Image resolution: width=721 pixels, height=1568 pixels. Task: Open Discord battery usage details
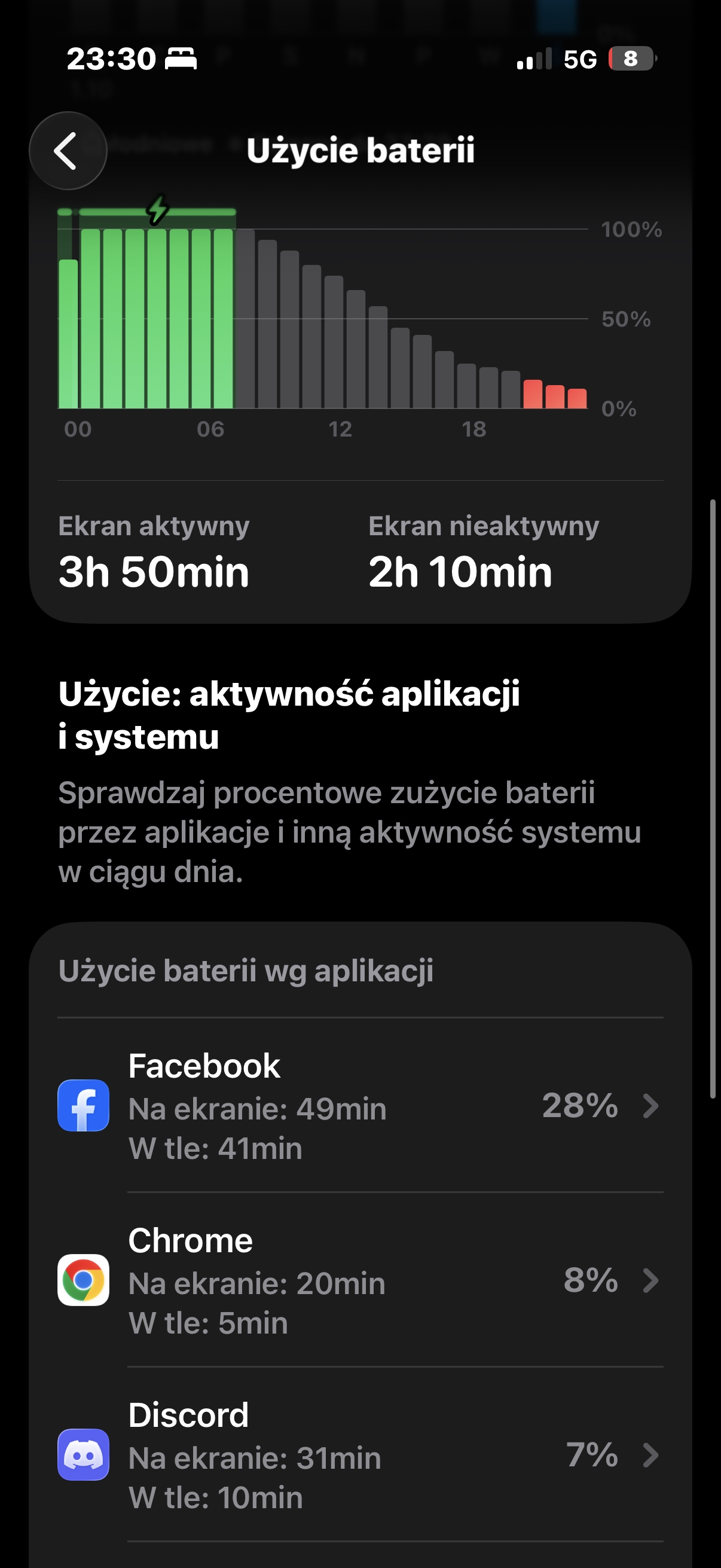tap(359, 1455)
